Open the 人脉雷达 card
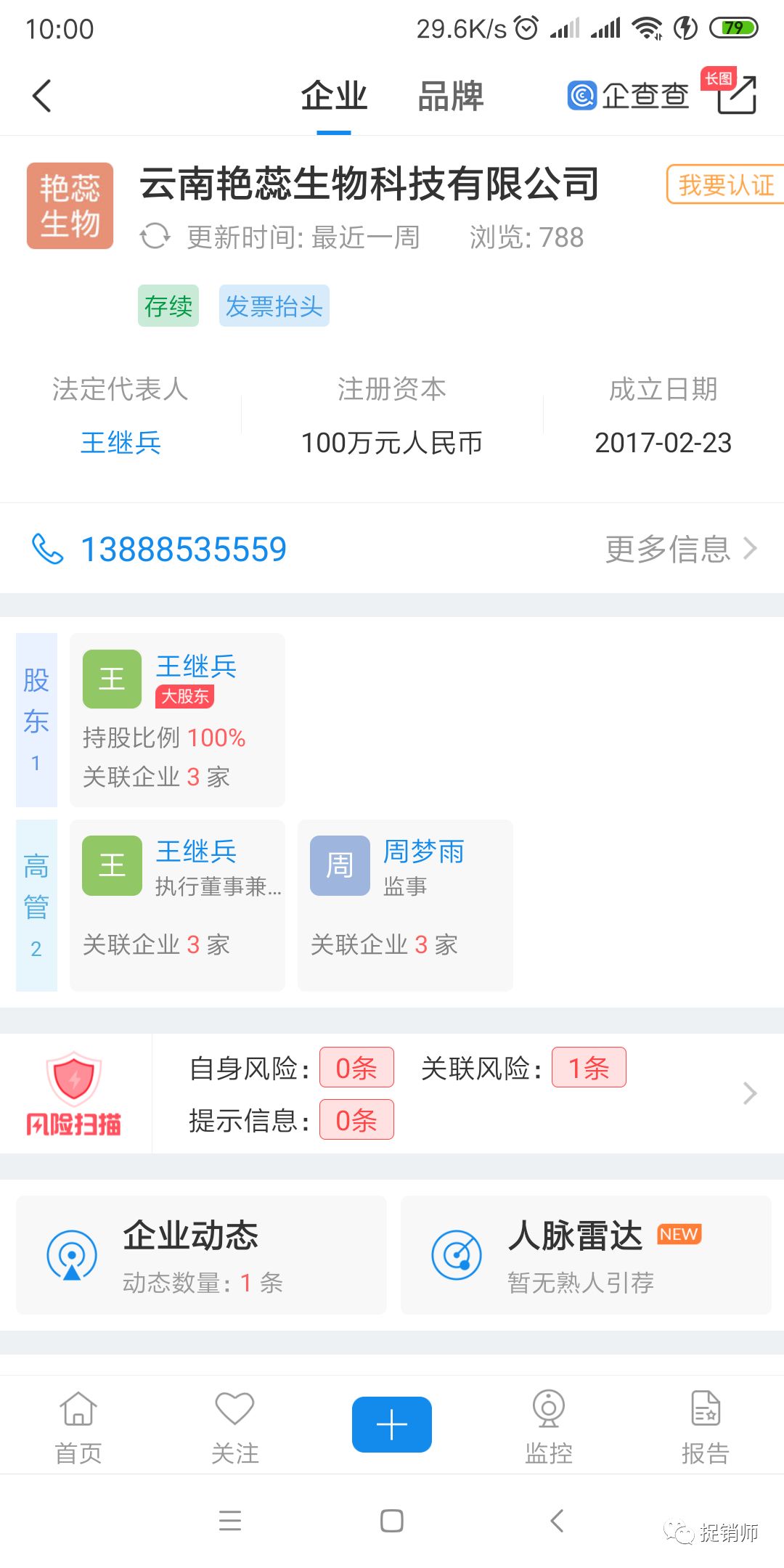Screen dimensions: 784x1568 [x=585, y=1255]
